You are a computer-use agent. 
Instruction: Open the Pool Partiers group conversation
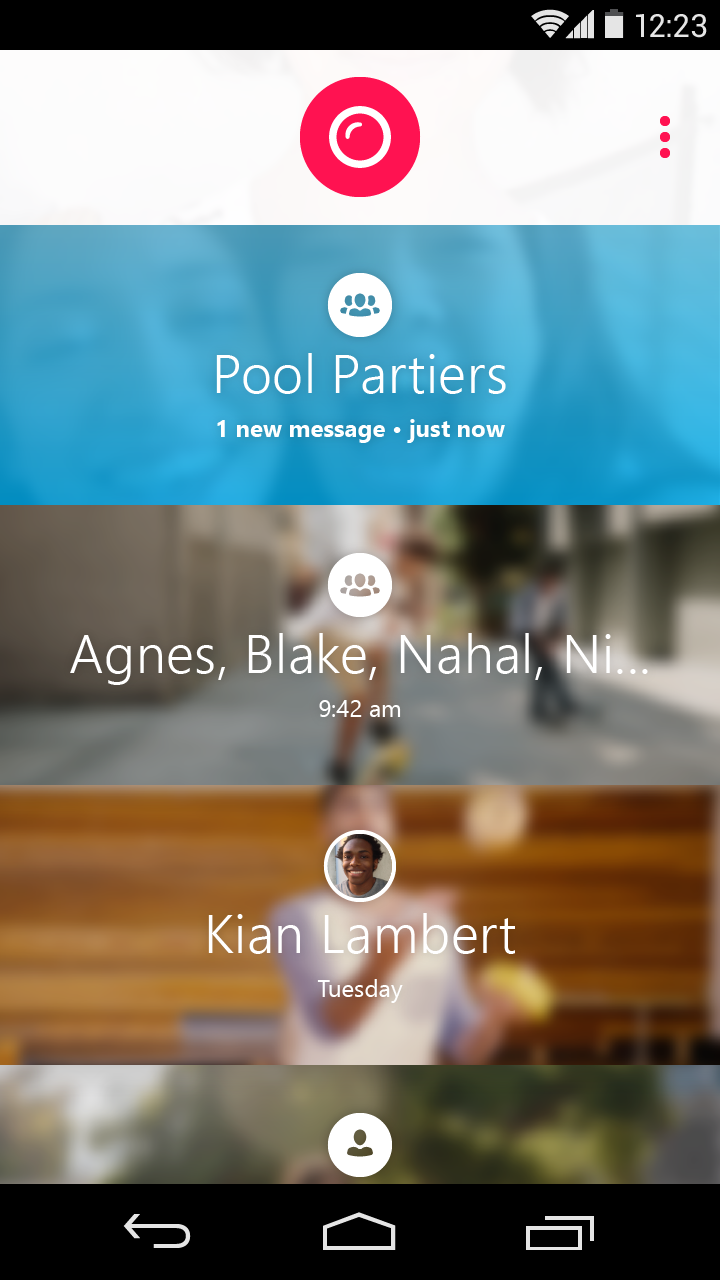click(360, 375)
